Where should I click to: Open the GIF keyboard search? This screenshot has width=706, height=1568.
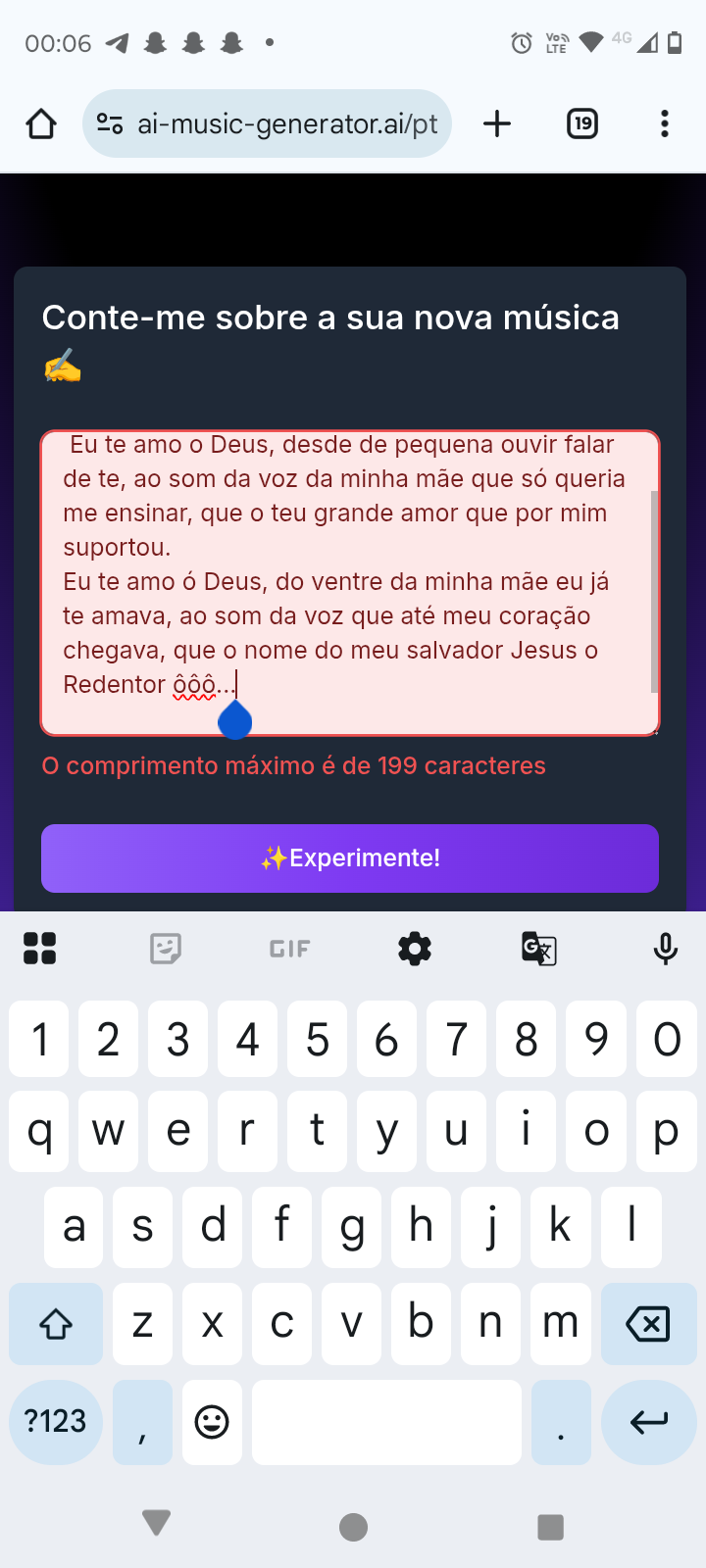289,949
